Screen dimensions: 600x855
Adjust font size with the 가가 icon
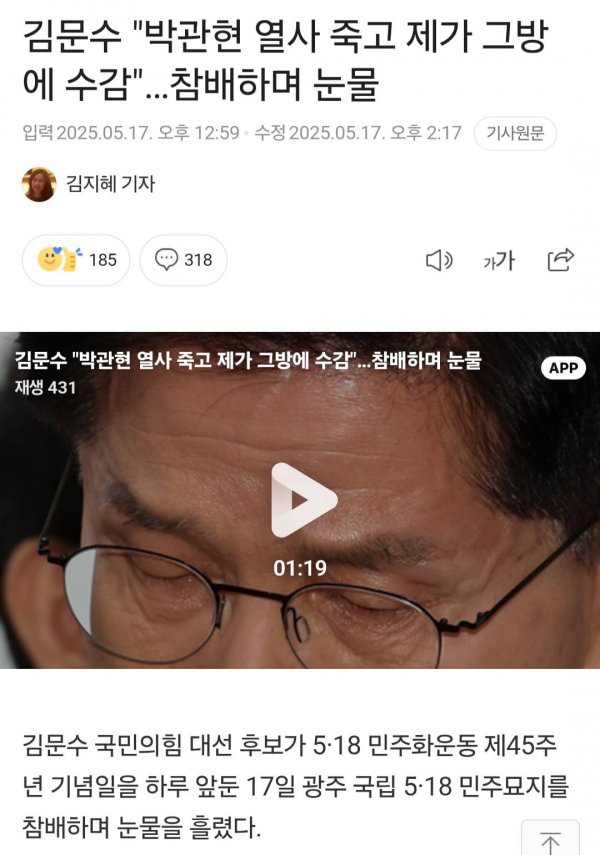pos(499,261)
